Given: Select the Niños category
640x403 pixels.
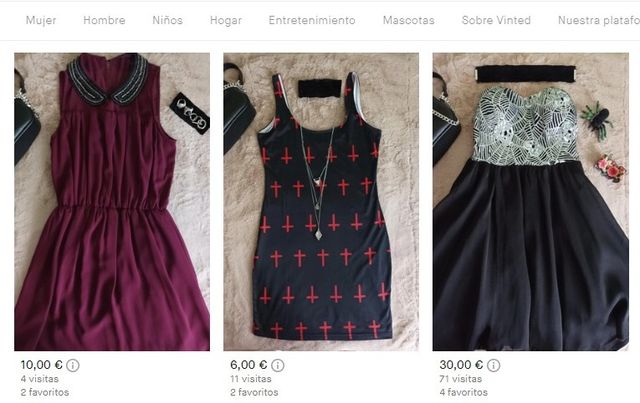Looking at the screenshot, I should click(167, 20).
